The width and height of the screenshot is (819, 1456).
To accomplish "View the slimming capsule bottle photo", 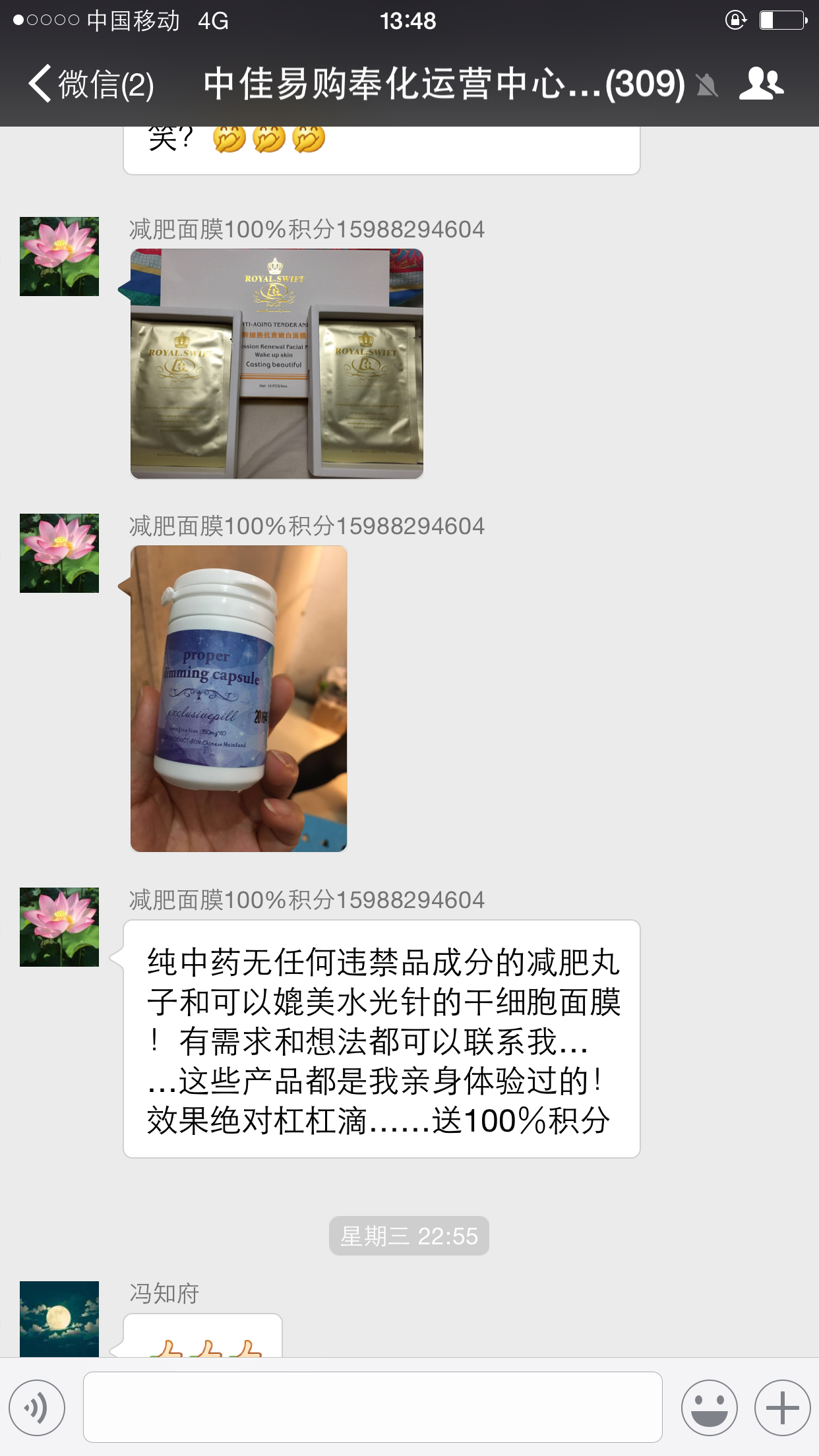I will tap(239, 699).
